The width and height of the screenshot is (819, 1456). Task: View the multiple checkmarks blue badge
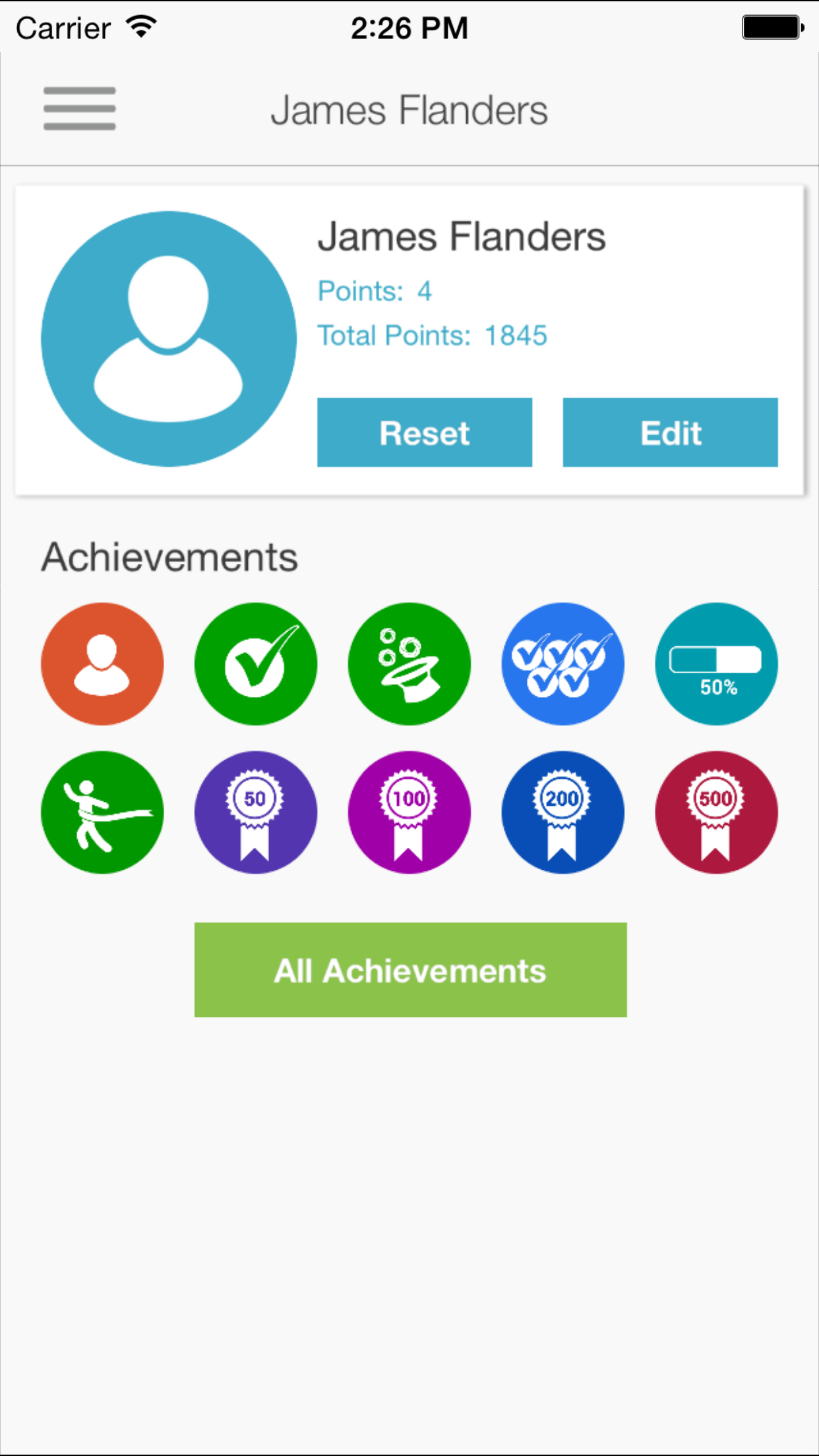click(562, 664)
